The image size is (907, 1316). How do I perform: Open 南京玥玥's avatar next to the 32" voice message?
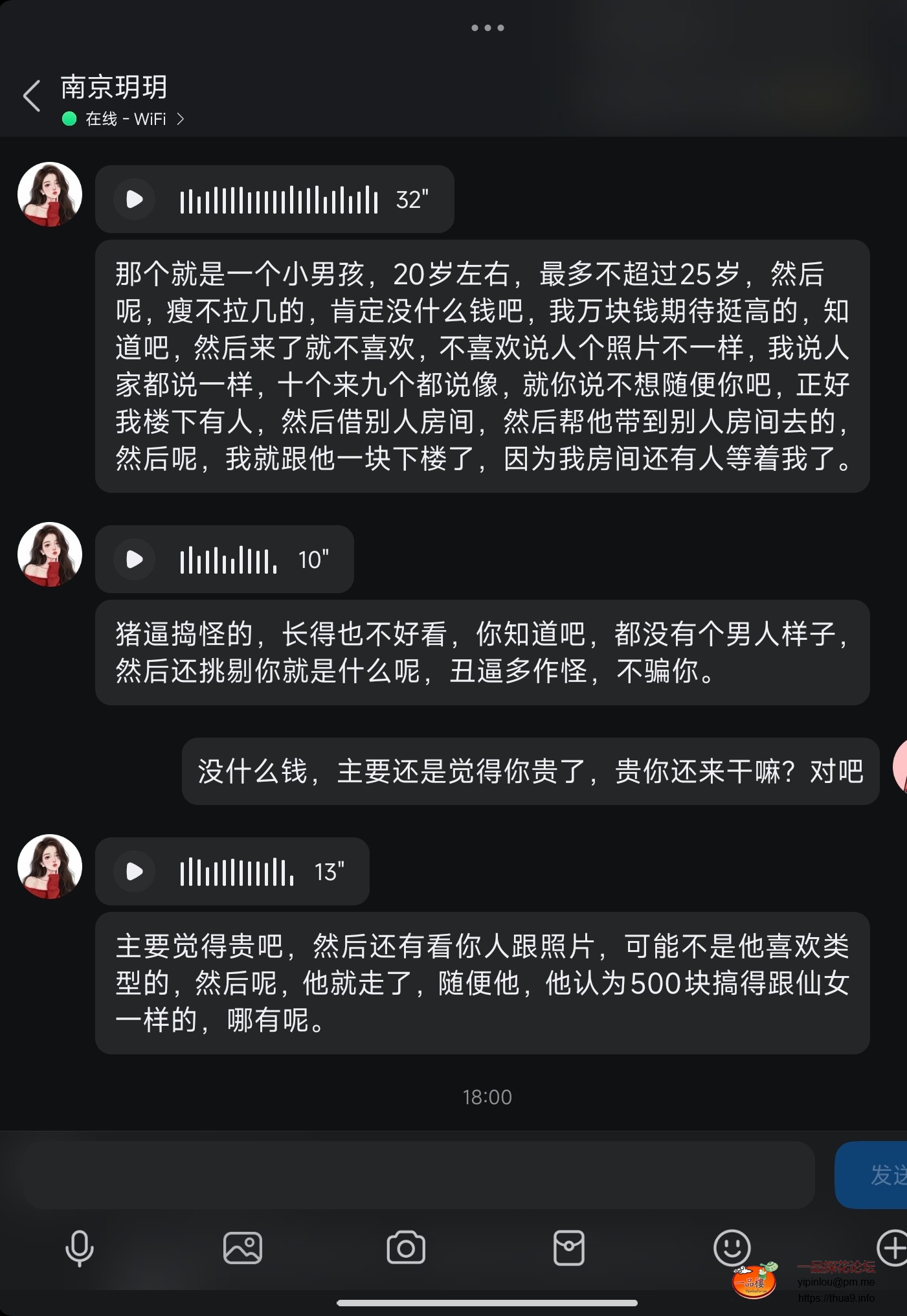point(50,194)
